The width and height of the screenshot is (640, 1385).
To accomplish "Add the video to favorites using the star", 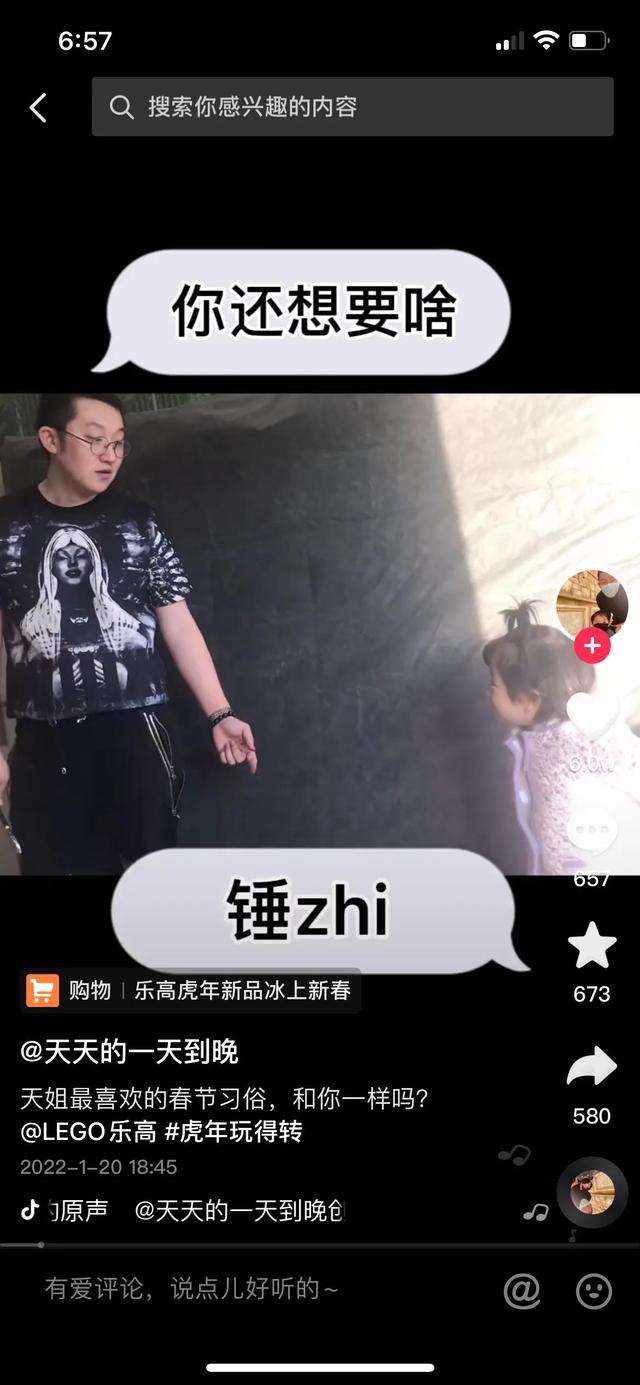I will [x=592, y=946].
